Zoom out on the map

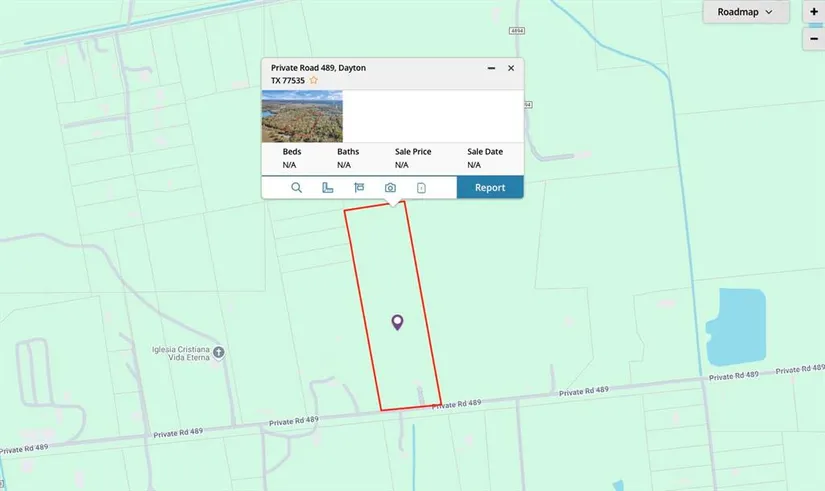click(x=814, y=39)
